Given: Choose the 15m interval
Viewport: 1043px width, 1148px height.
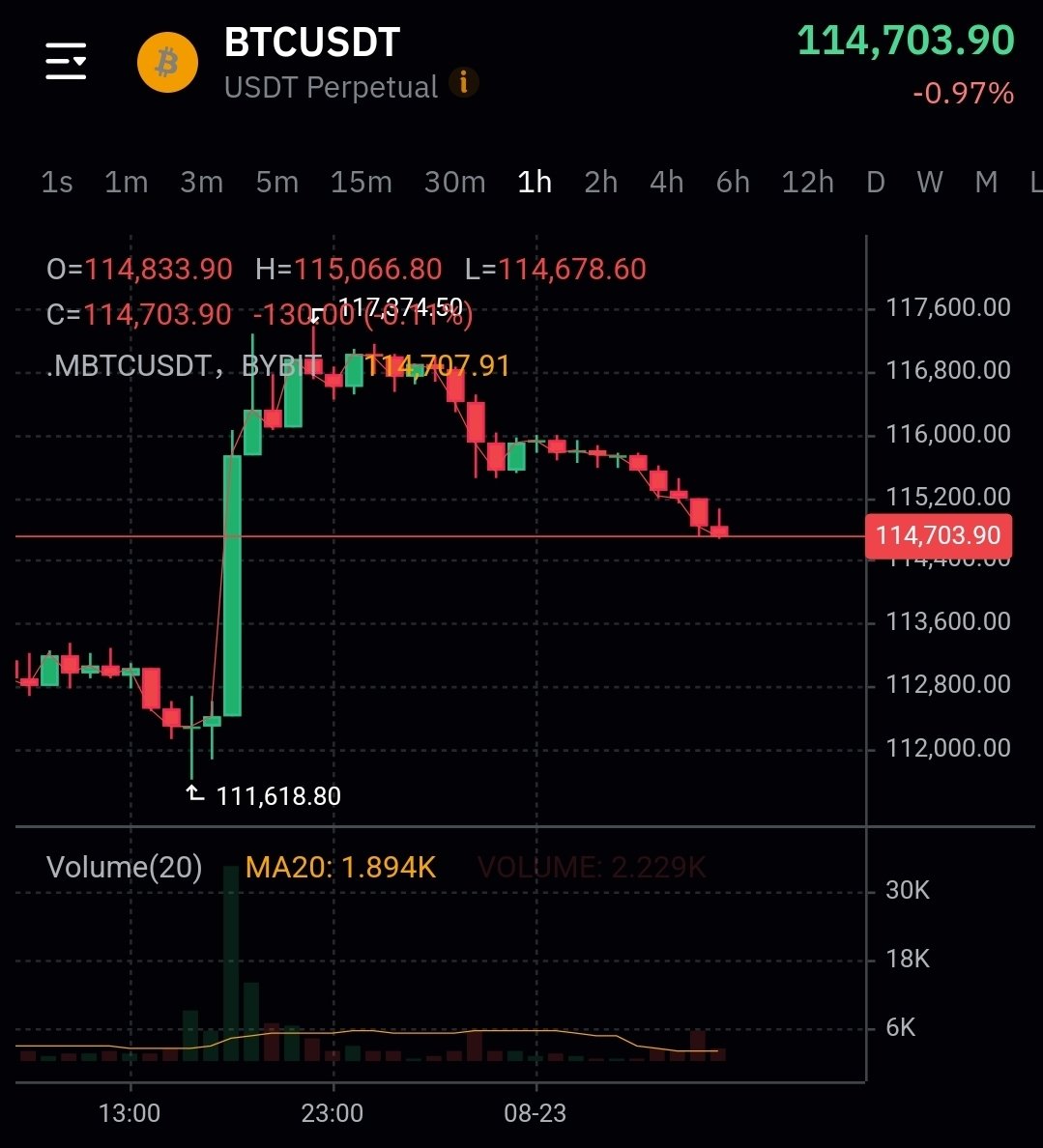Looking at the screenshot, I should (362, 182).
